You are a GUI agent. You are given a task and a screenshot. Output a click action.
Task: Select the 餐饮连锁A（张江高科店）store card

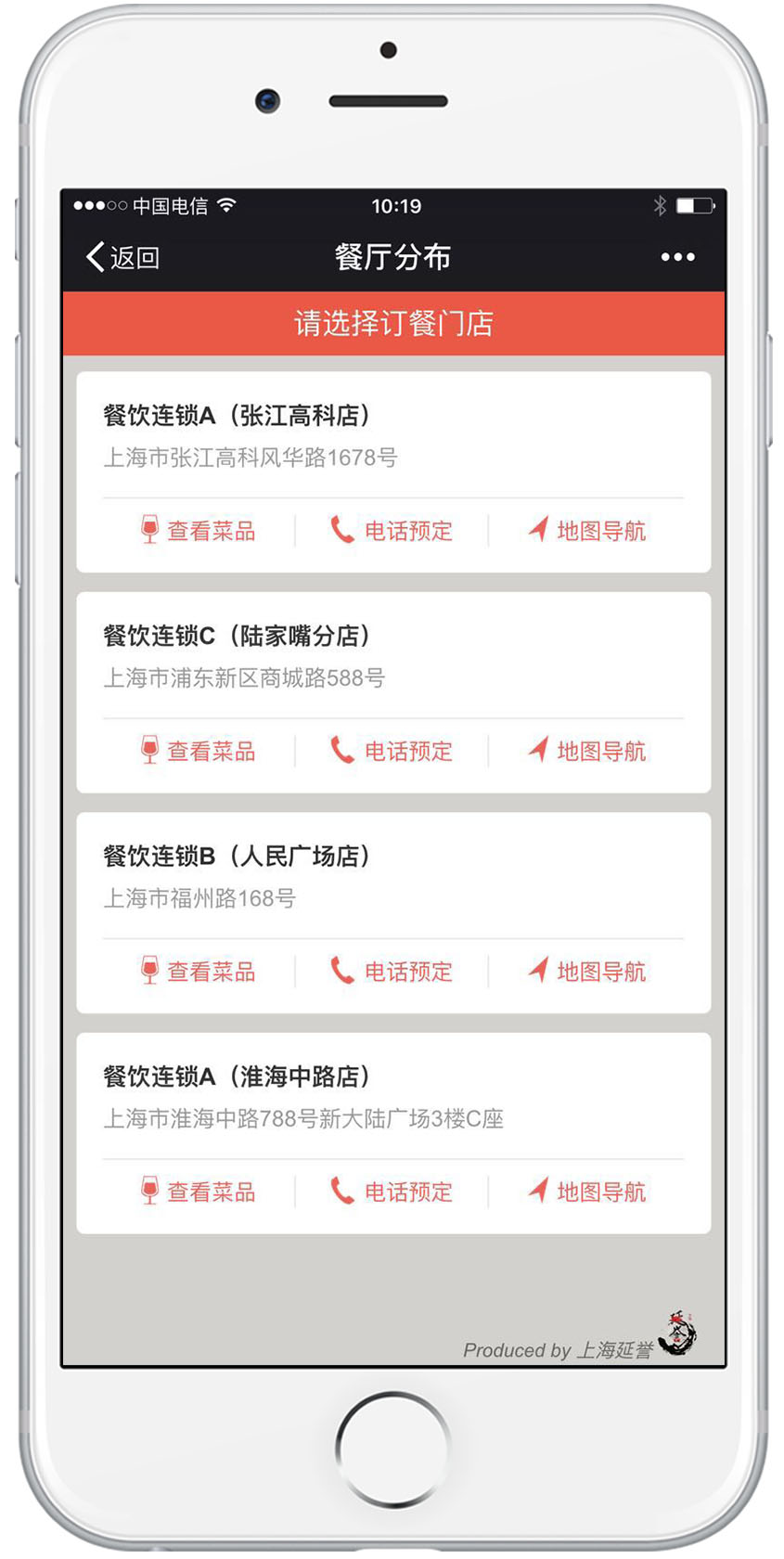[x=393, y=472]
